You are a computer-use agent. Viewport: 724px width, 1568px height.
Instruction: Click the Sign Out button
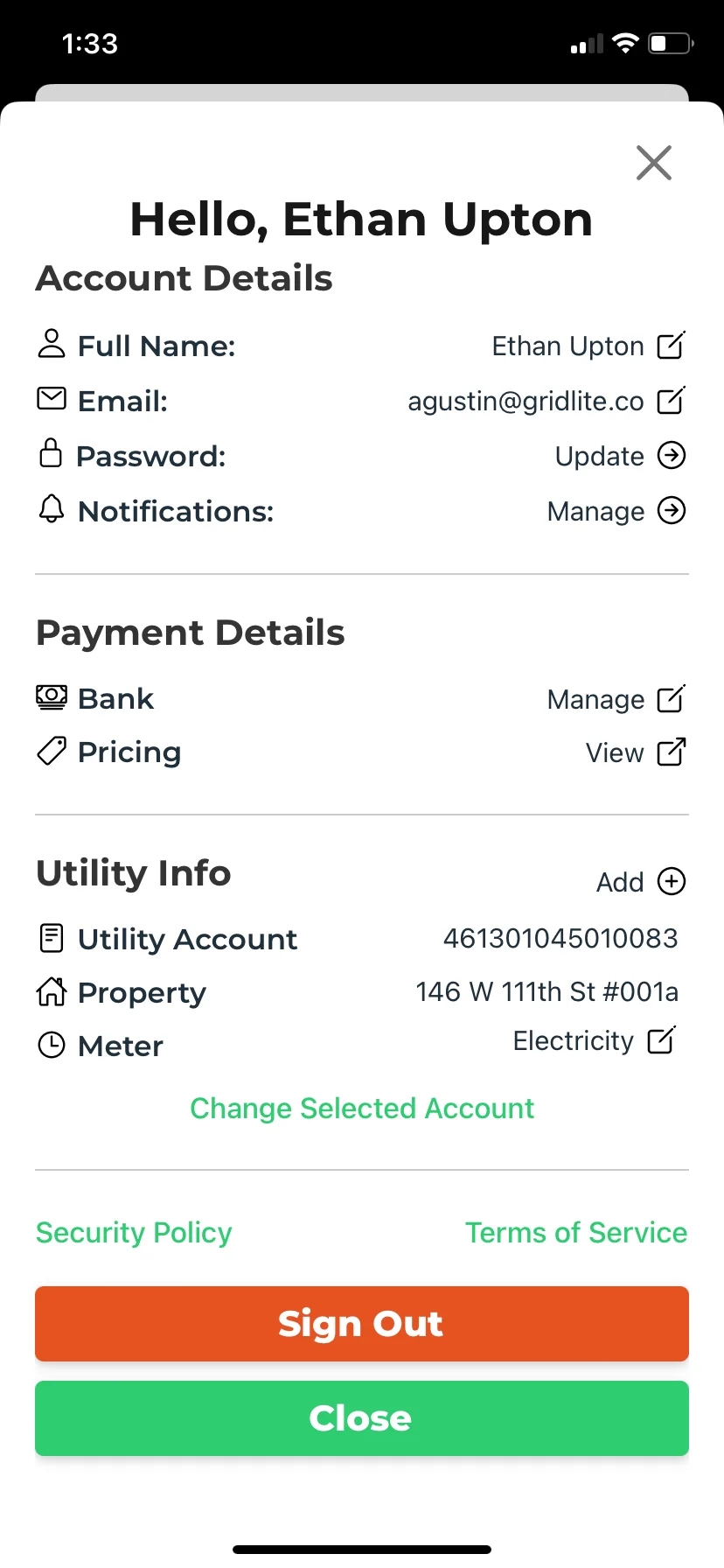[361, 1324]
